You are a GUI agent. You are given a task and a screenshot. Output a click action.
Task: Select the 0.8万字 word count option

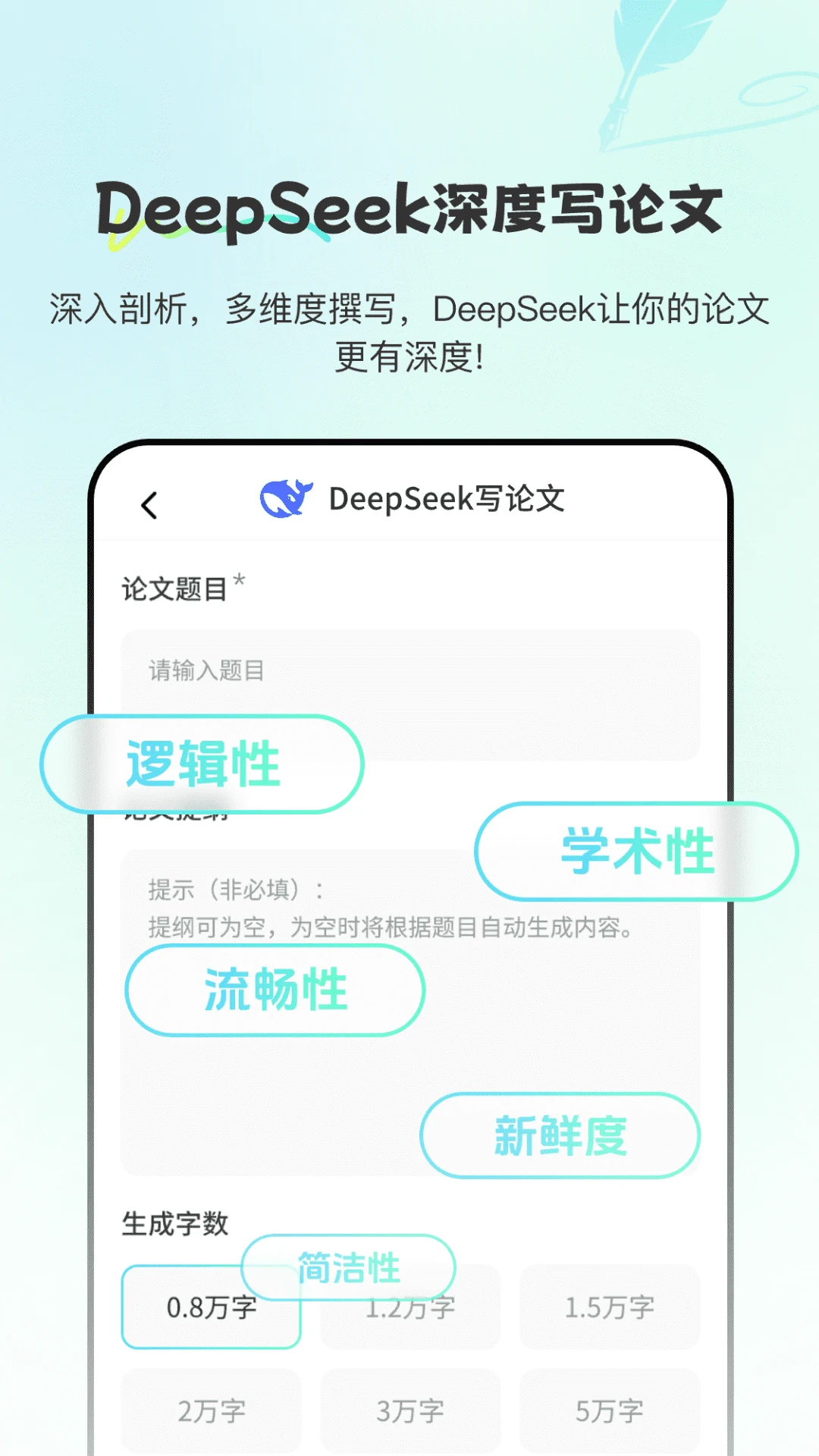coord(211,1309)
